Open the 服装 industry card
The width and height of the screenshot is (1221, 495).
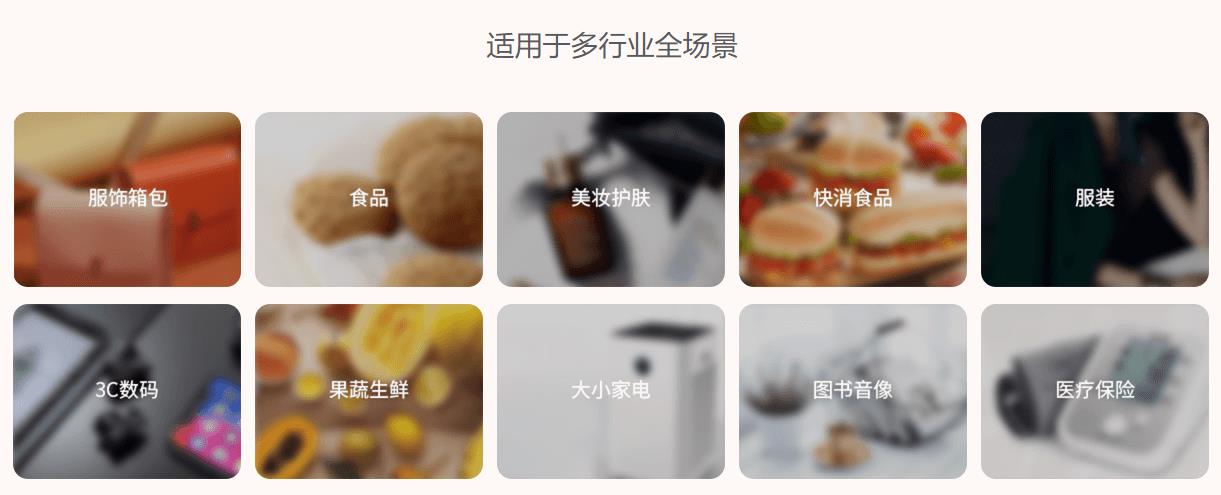(1095, 199)
